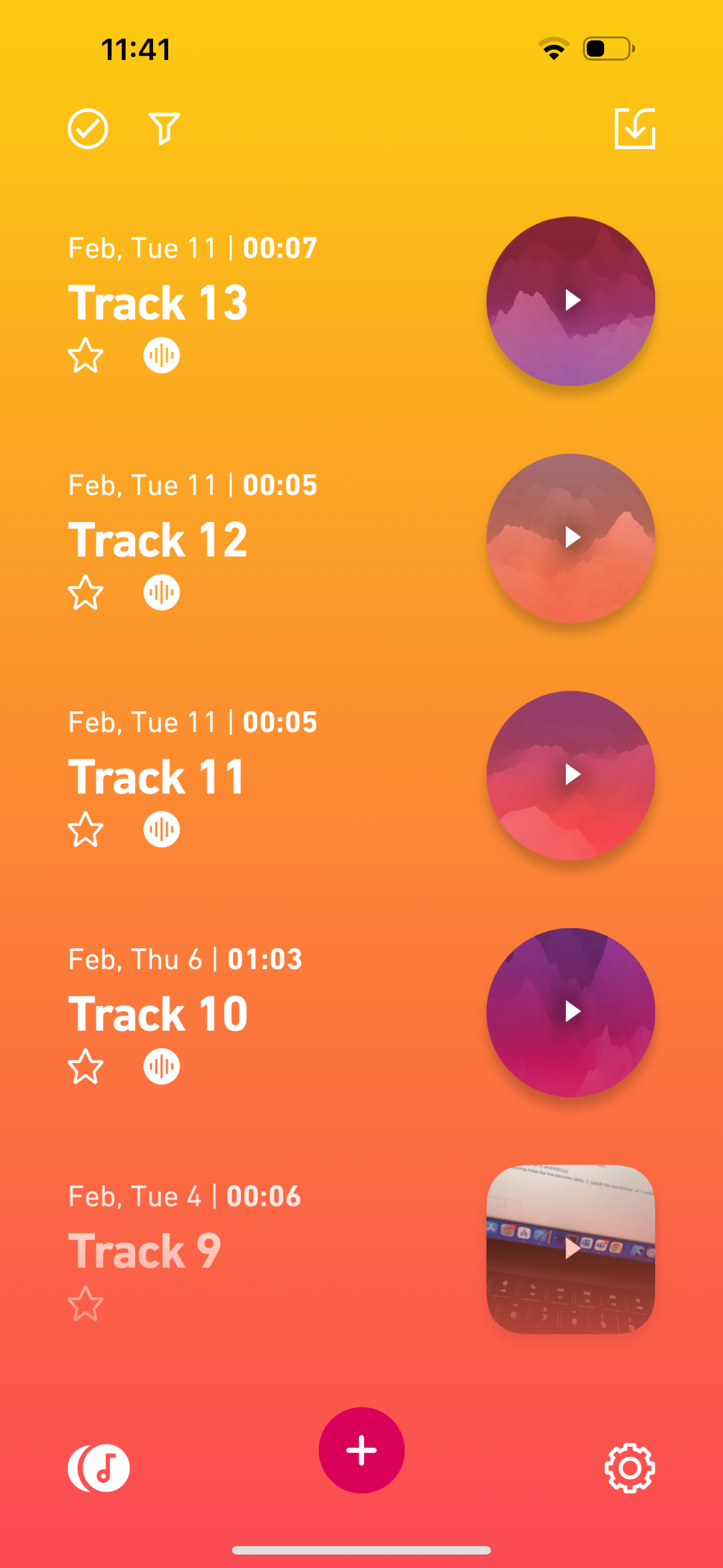The width and height of the screenshot is (723, 1568).
Task: Play Track 12
Action: (571, 538)
